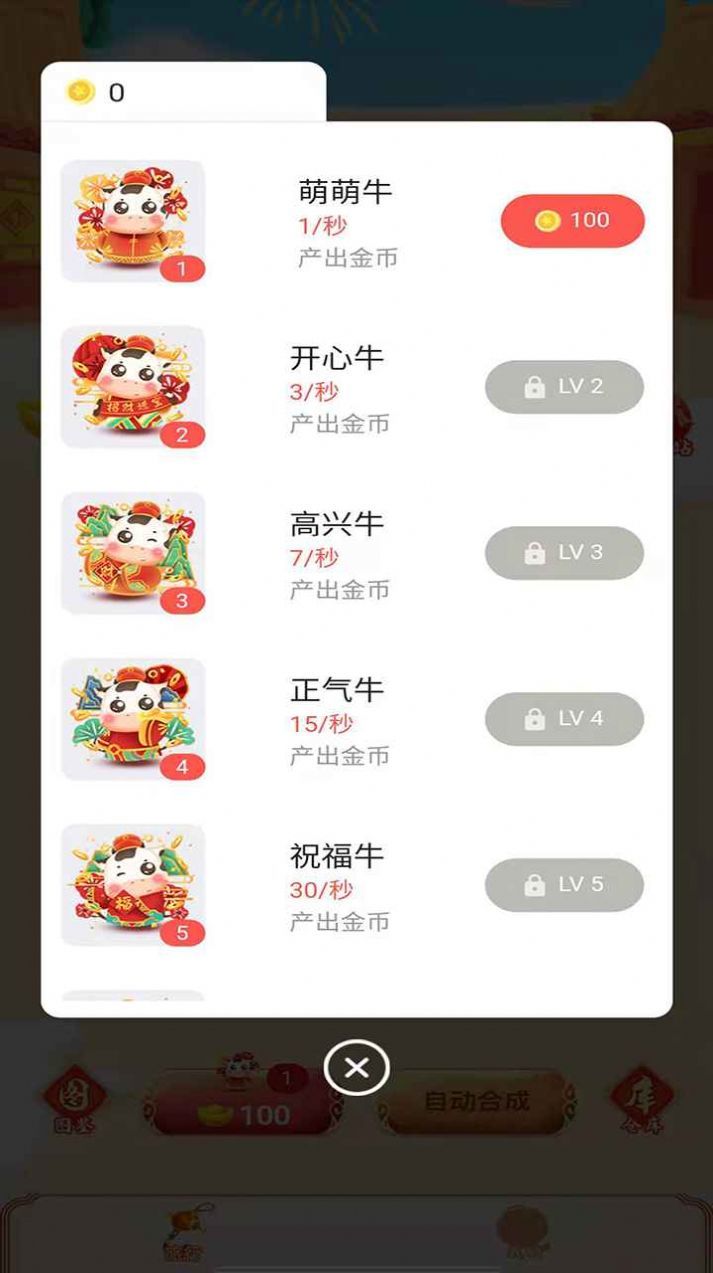Viewport: 713px width, 1273px height.
Task: Tap the locked LV 5 button for 祝福牛
Action: point(564,885)
